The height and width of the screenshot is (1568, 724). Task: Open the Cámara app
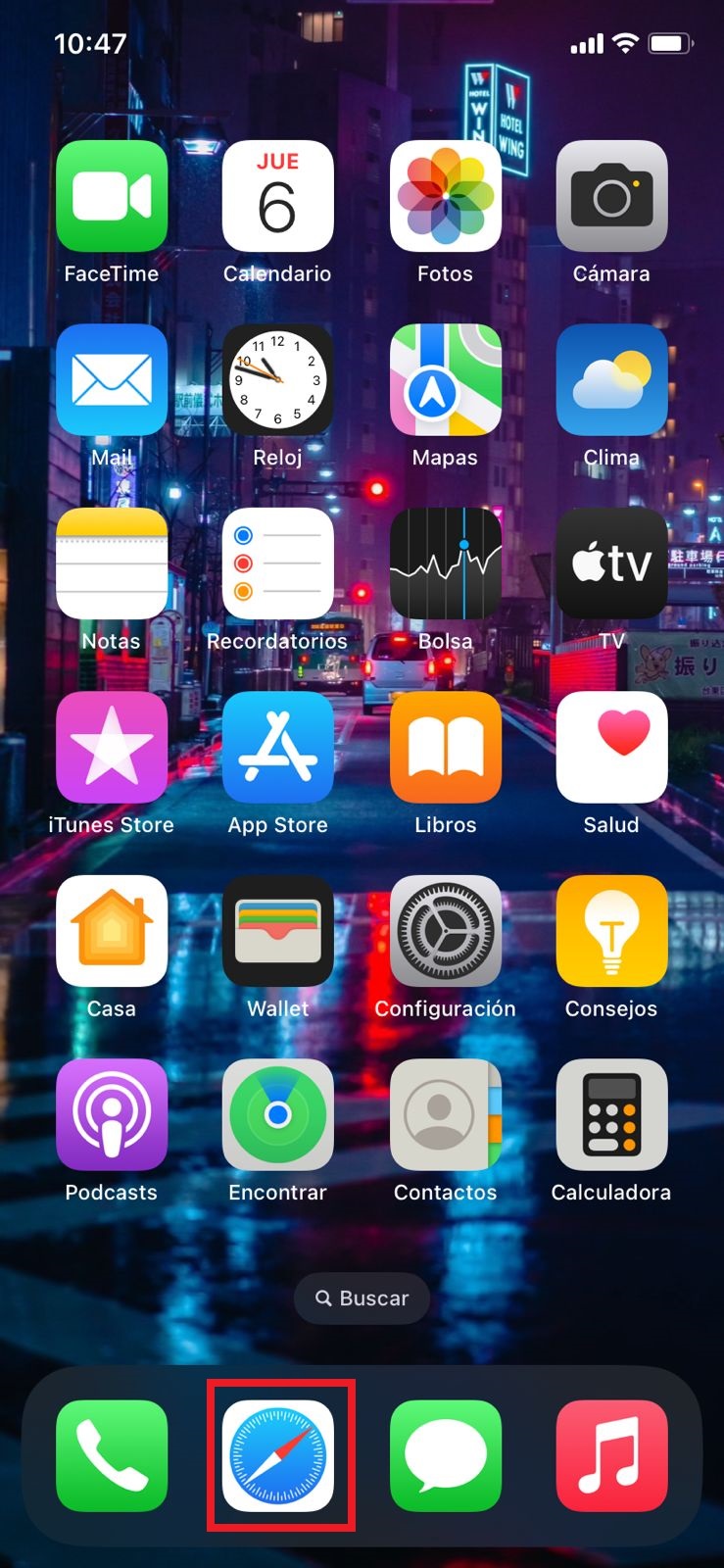point(611,196)
